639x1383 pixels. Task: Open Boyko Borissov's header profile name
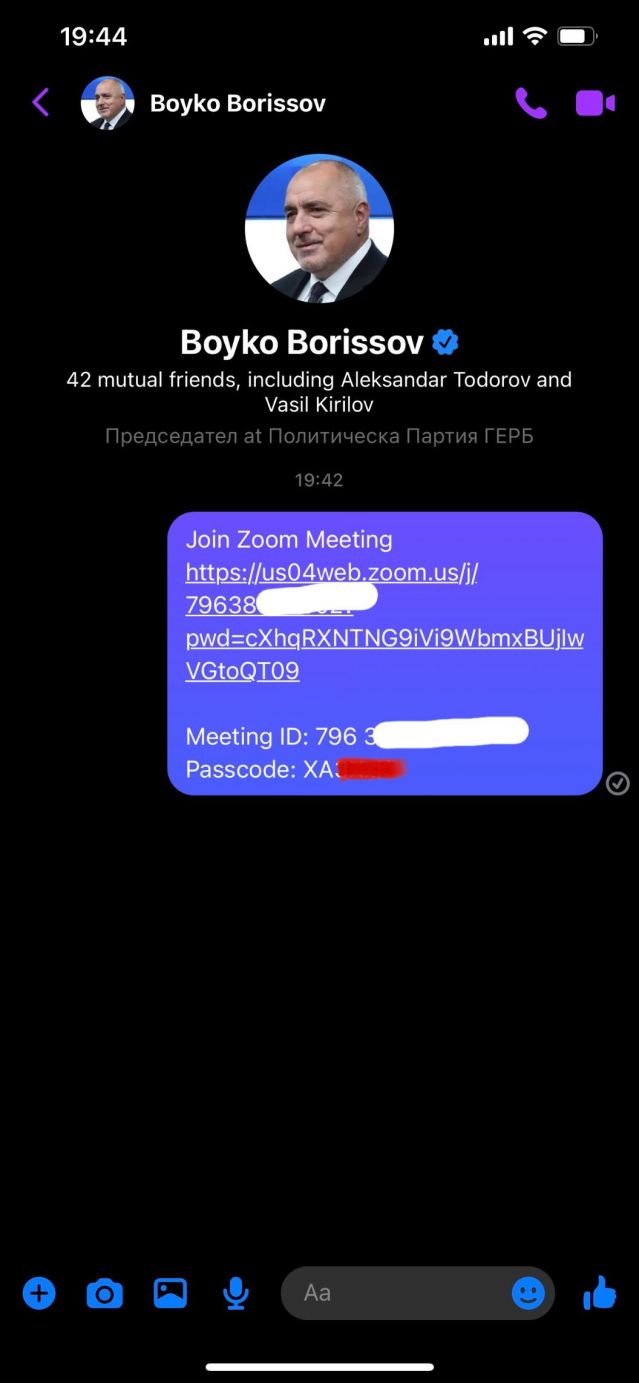pos(237,103)
